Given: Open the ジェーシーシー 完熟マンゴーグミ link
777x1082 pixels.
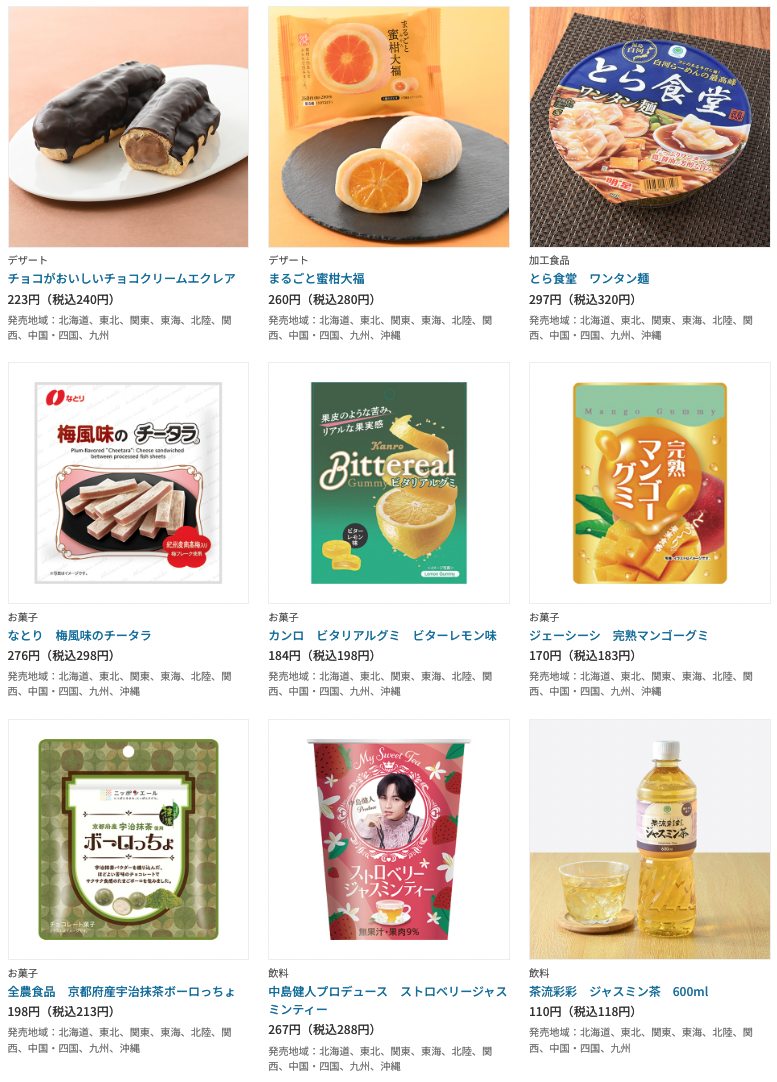Looking at the screenshot, I should 618,636.
